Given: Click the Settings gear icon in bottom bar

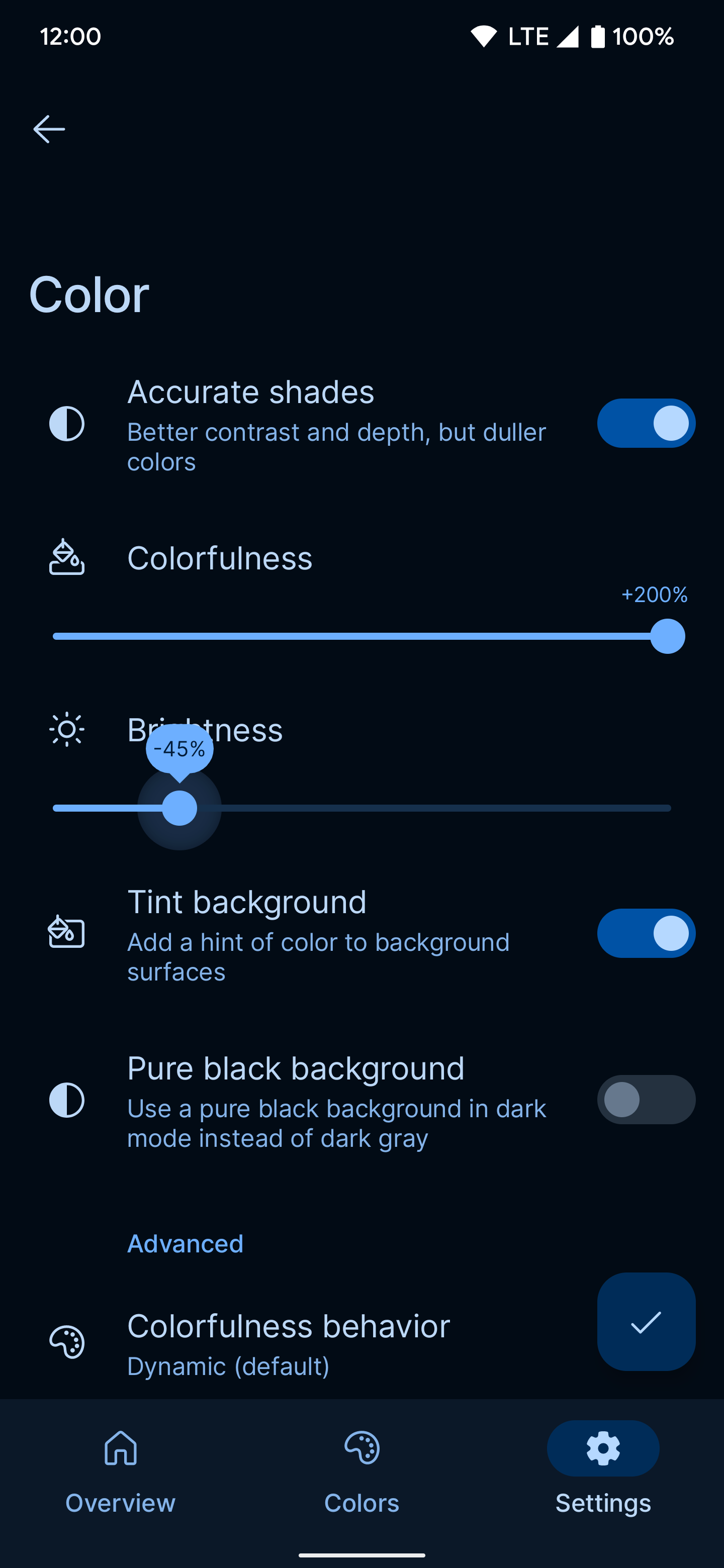Looking at the screenshot, I should [602, 1449].
